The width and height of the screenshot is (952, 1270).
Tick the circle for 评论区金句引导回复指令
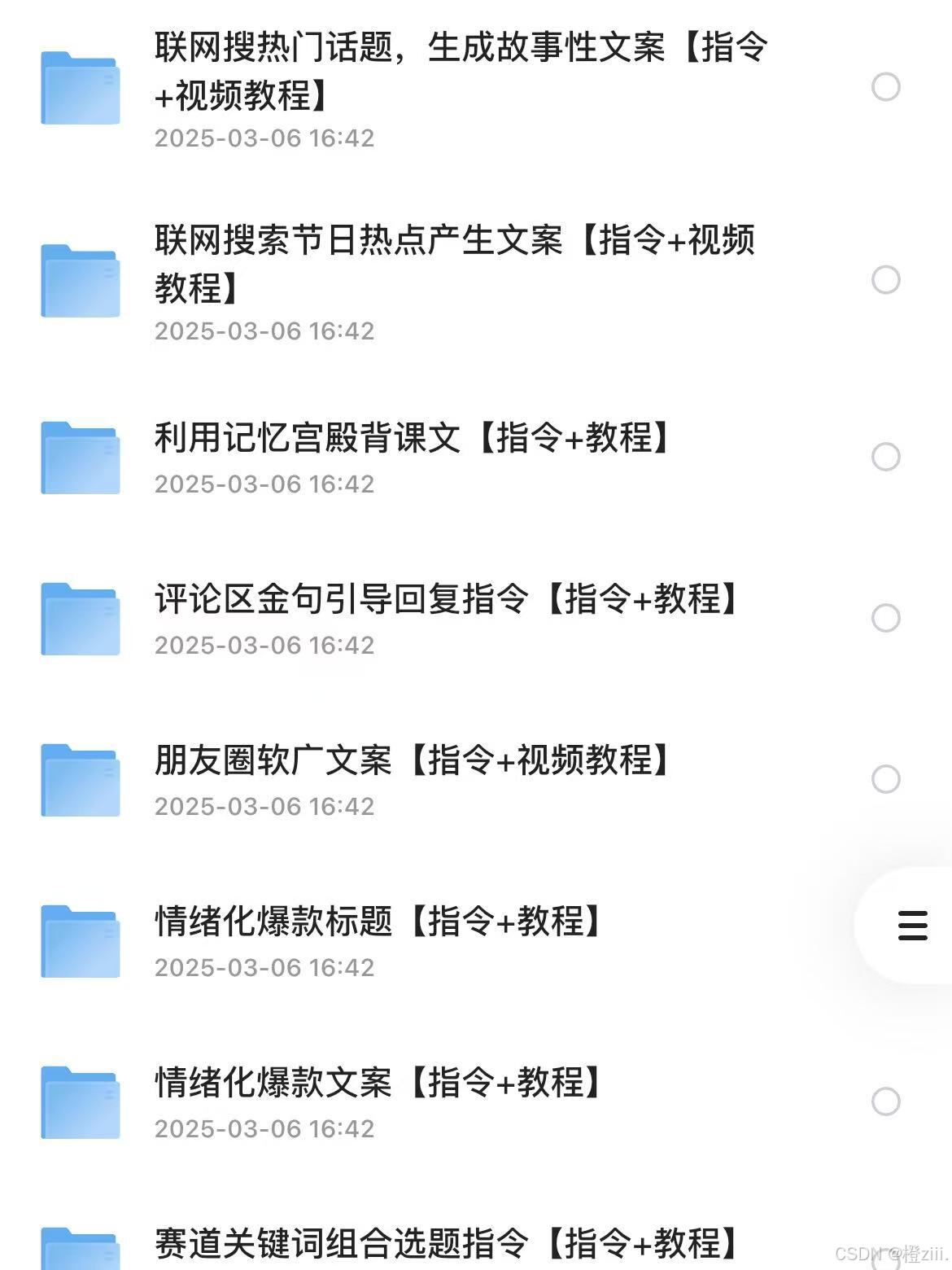point(885,618)
